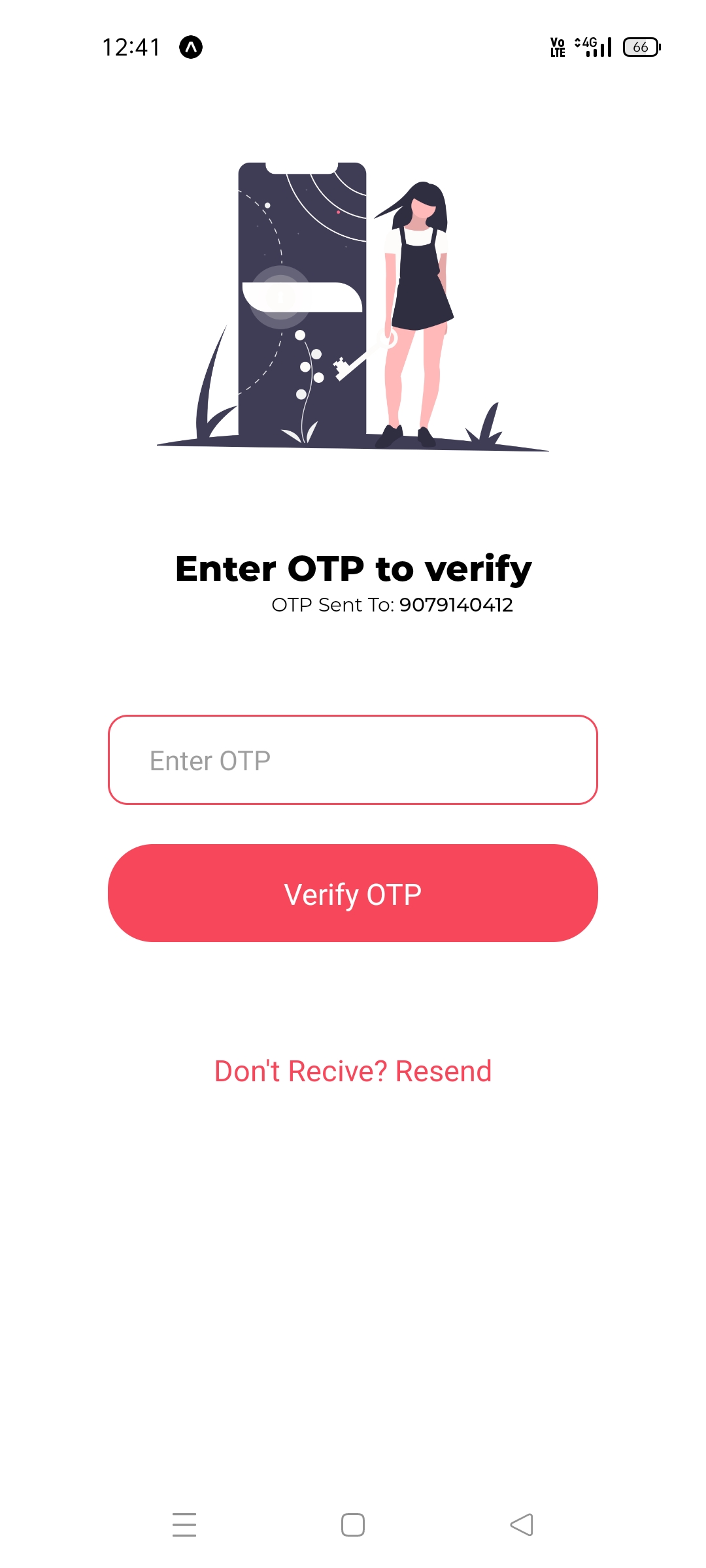Resend the OTP via Don't Recive? Resend
Image resolution: width=706 pixels, height=1568 pixels.
click(x=353, y=1071)
